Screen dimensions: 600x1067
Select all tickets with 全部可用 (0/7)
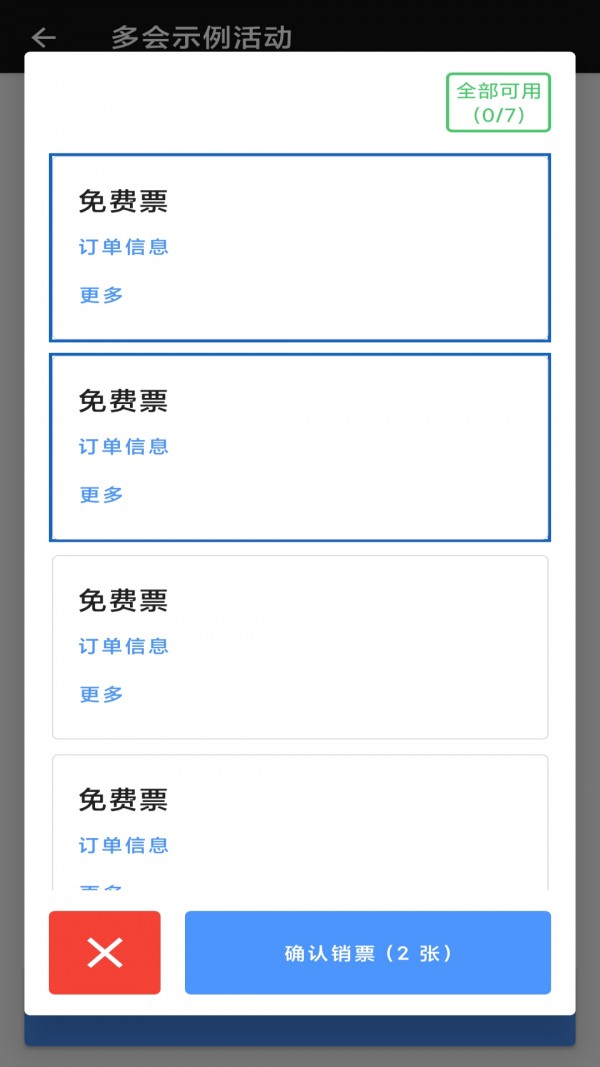[x=498, y=102]
